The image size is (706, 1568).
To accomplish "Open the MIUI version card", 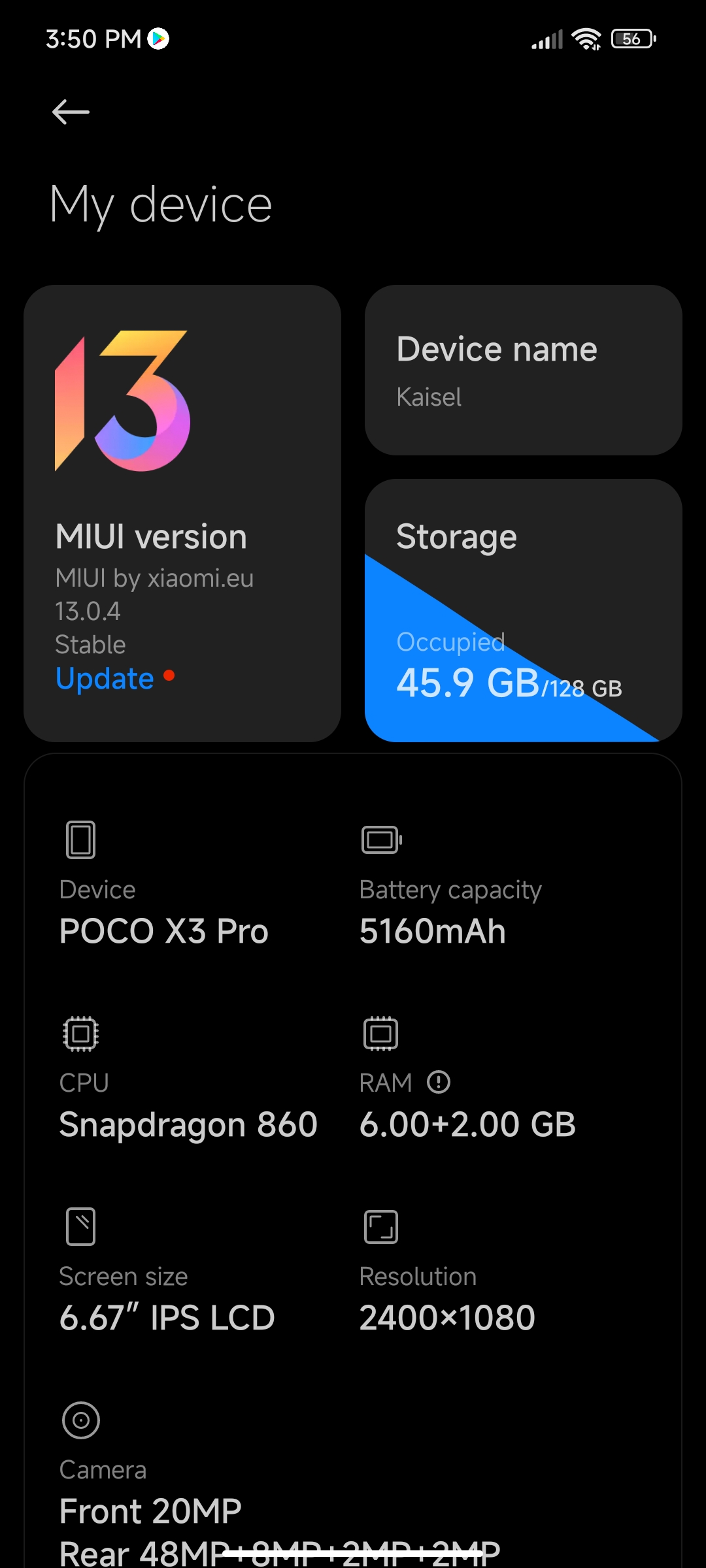I will (x=182, y=514).
